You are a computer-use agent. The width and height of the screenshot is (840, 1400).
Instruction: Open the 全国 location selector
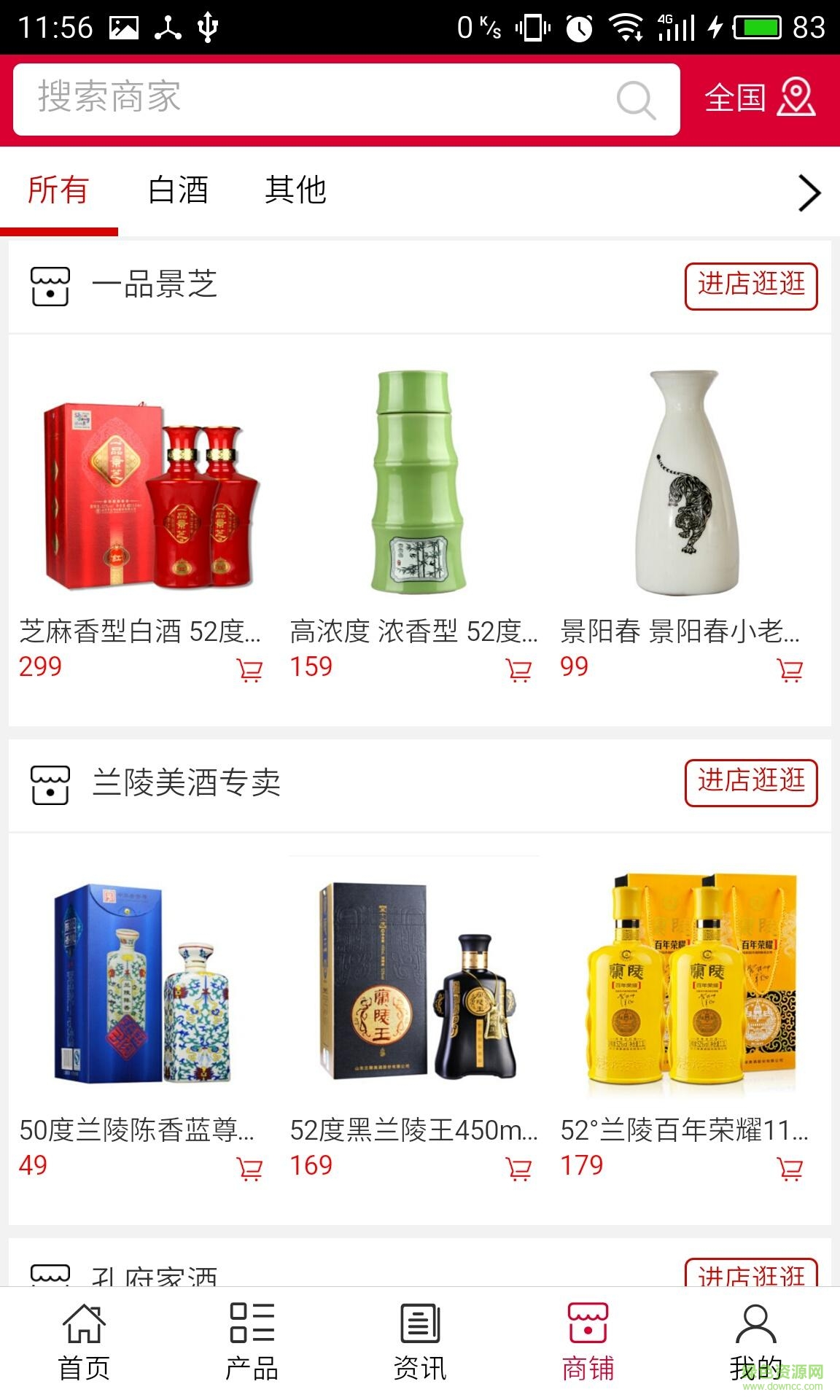(758, 98)
